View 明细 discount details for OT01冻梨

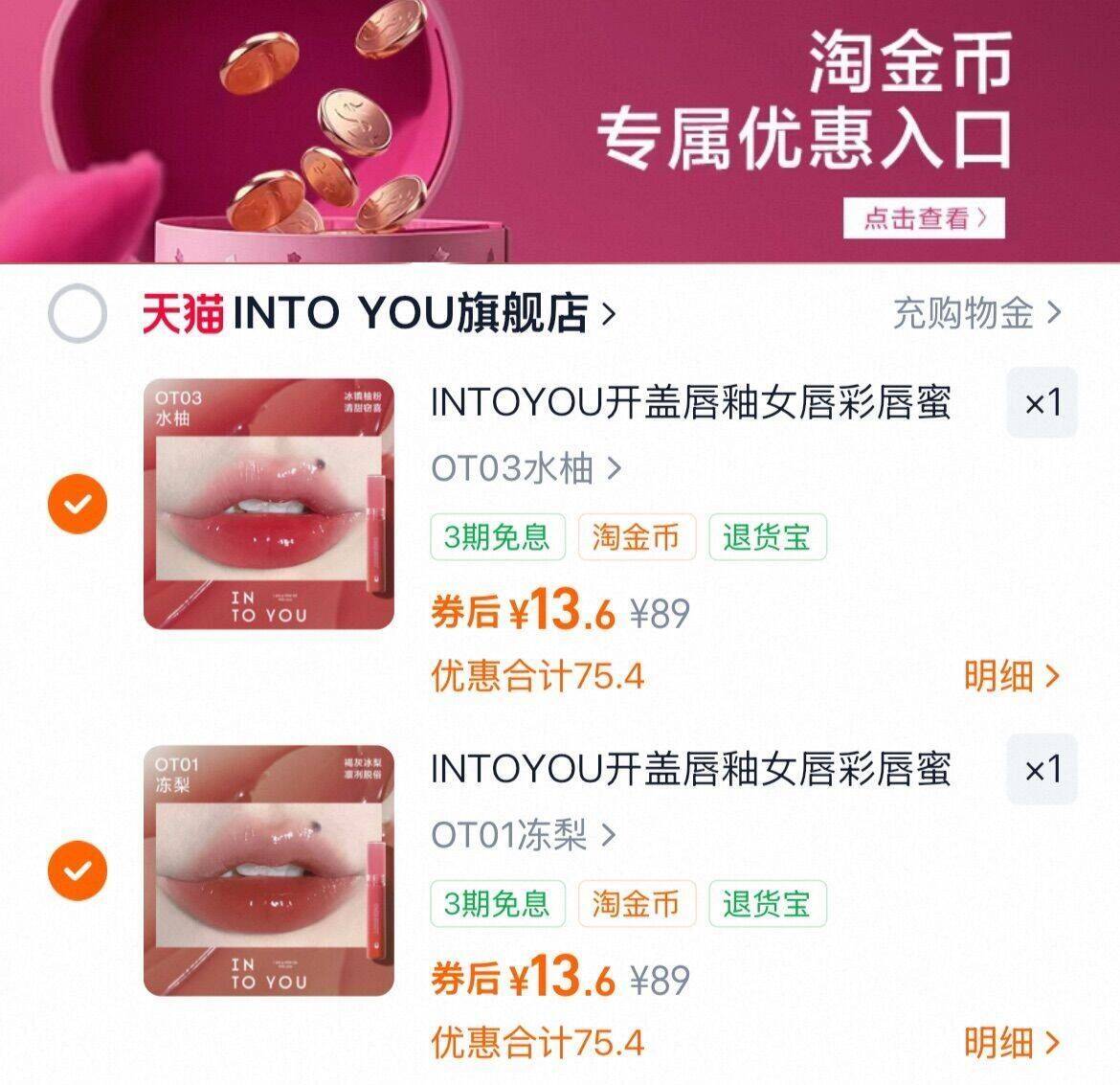click(1011, 1043)
